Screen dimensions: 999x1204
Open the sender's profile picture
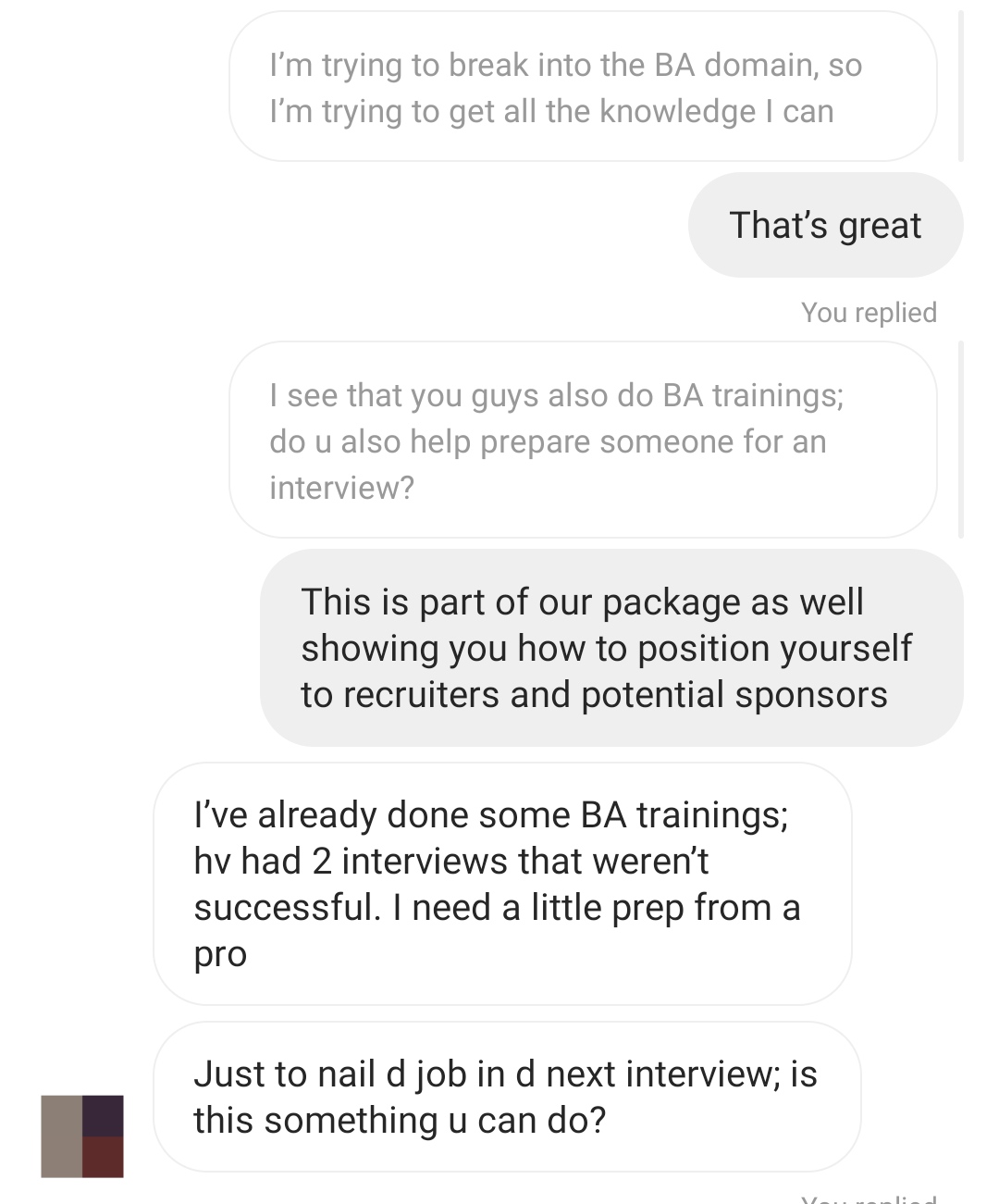(82, 1136)
